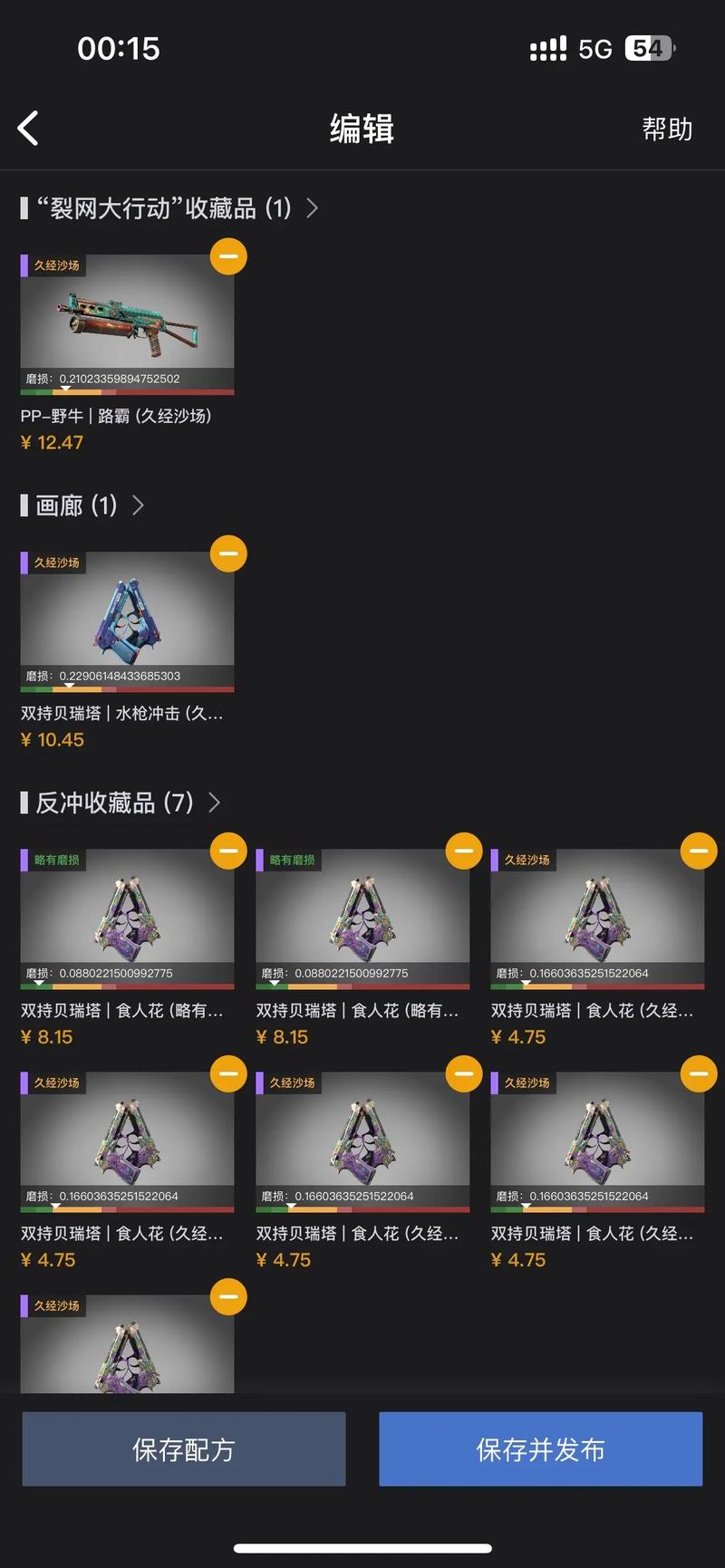725x1568 pixels.
Task: Go back using the top-left arrow
Action: pyautogui.click(x=29, y=129)
